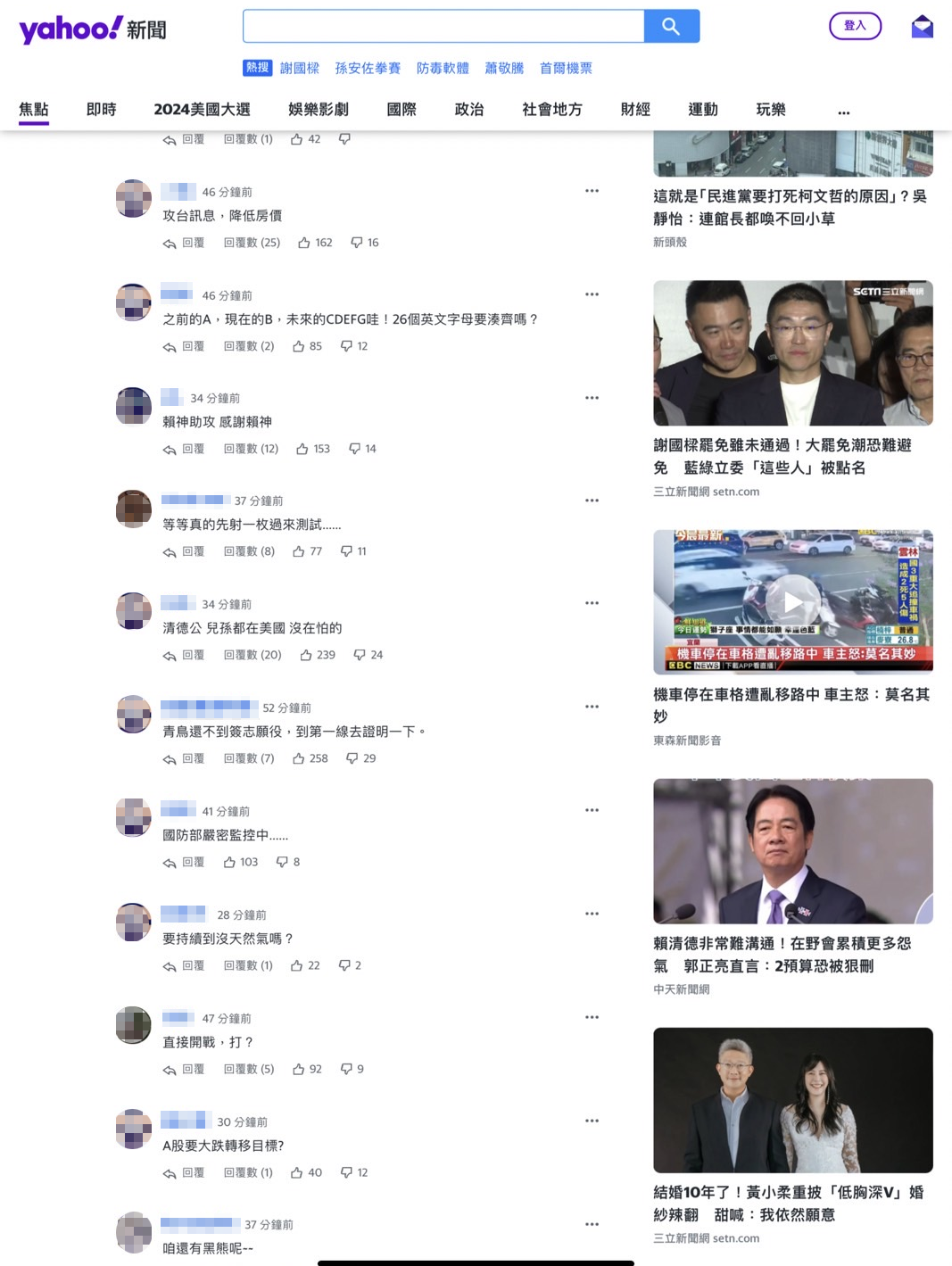
Task: Switch to the 娛樂影劇 tab
Action: tap(318, 110)
